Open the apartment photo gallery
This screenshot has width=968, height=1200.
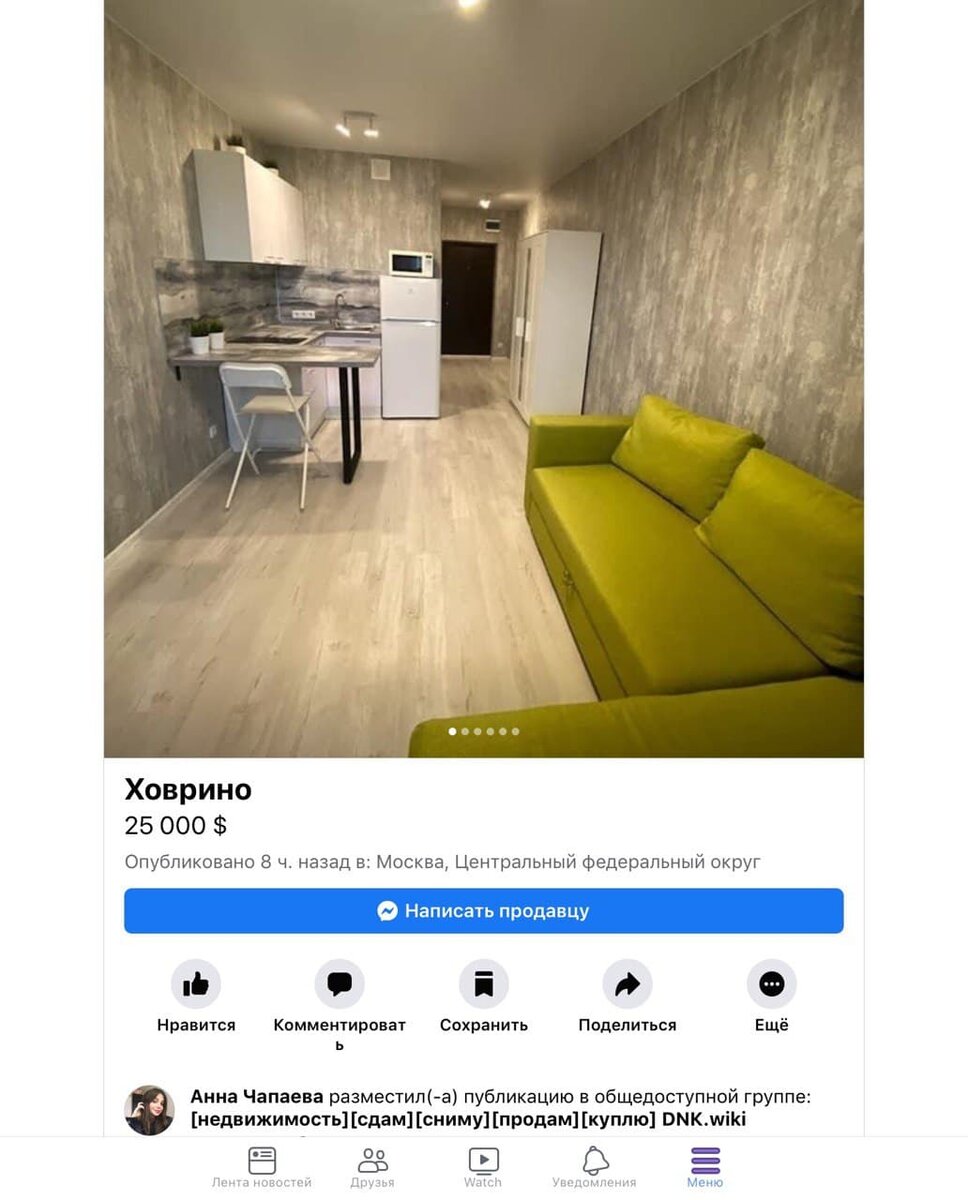click(x=483, y=380)
